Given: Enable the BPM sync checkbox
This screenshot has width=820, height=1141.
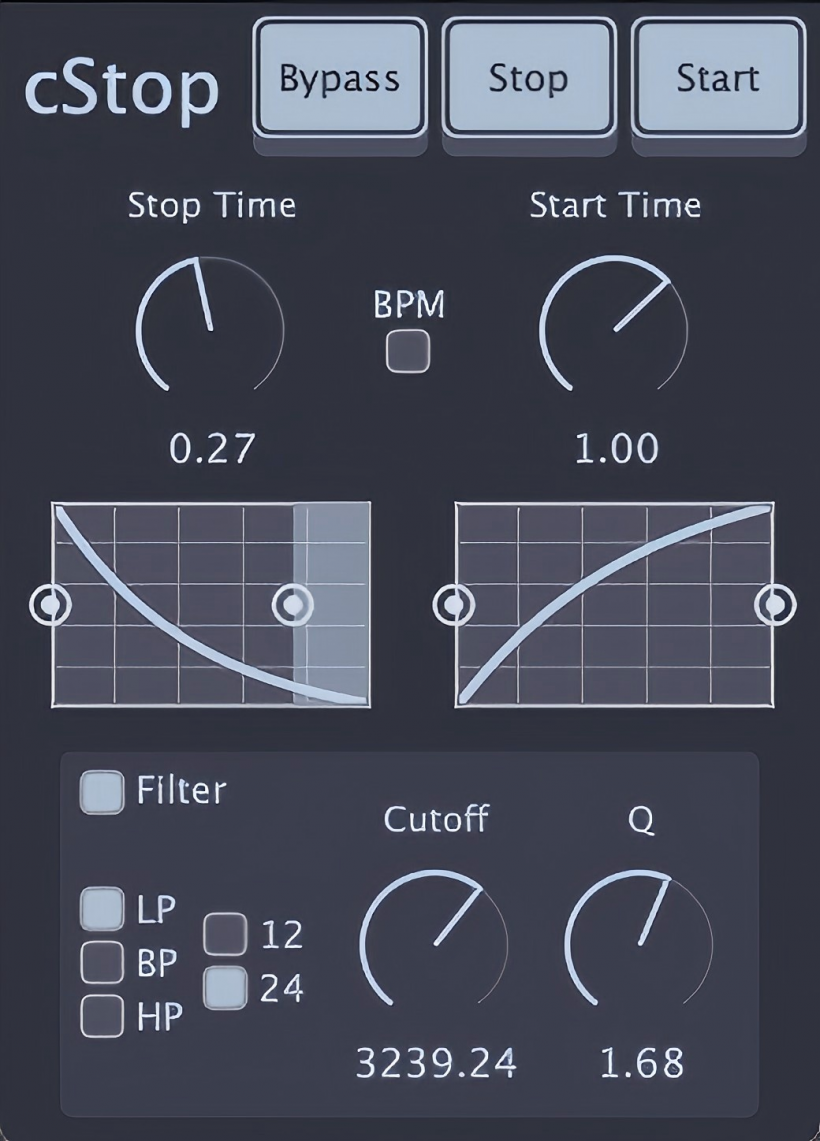Looking at the screenshot, I should tap(408, 351).
